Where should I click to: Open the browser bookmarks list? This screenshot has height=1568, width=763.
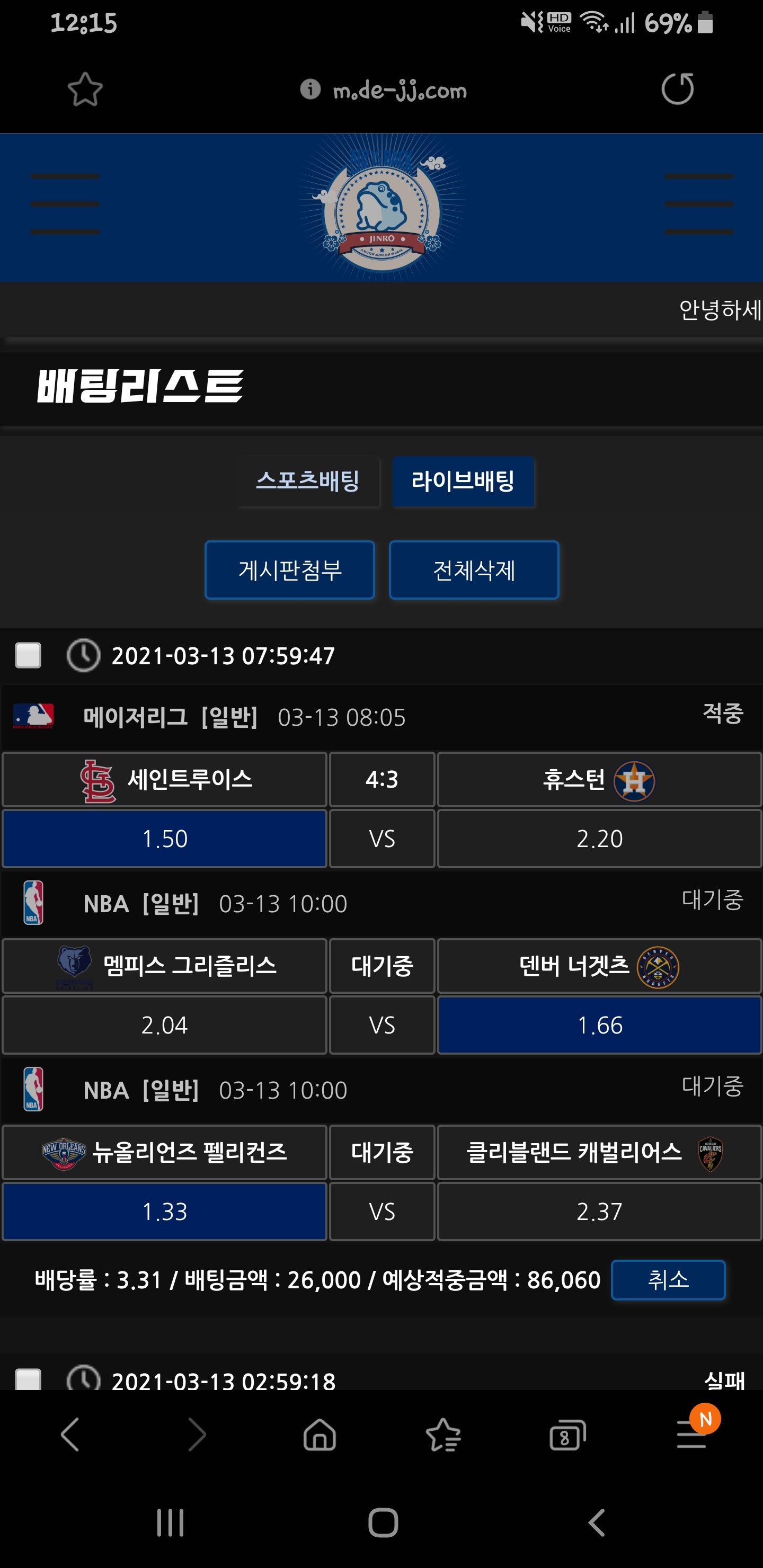[443, 1436]
